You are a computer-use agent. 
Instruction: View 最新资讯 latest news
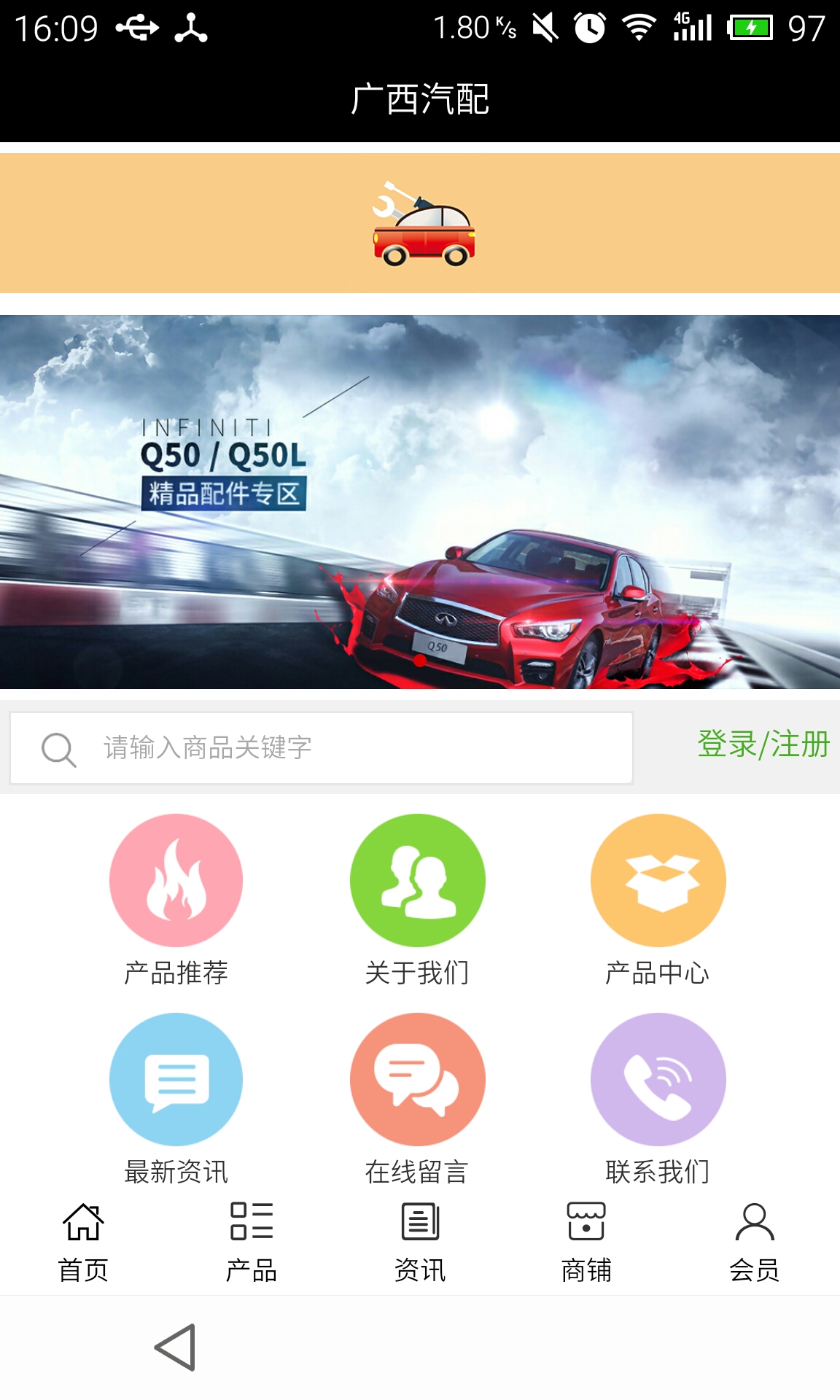click(176, 1080)
